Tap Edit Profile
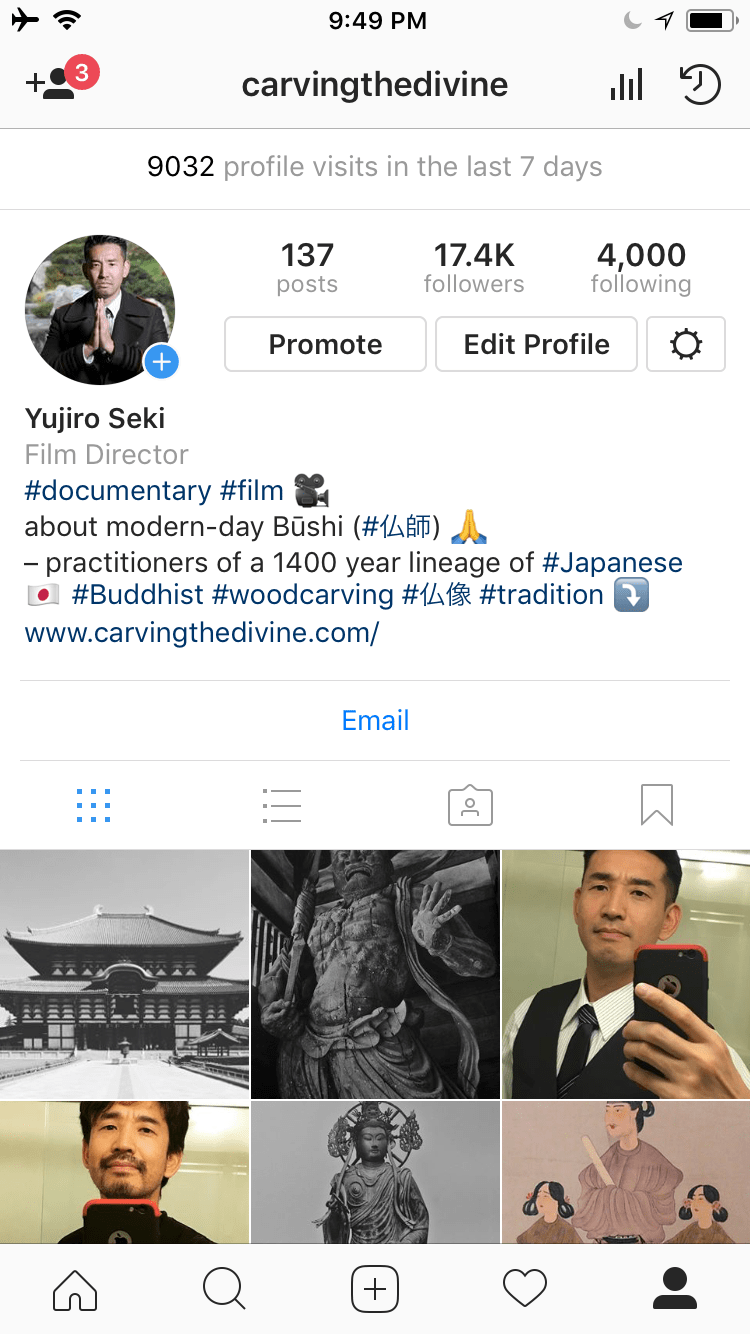This screenshot has height=1334, width=750. pyautogui.click(x=536, y=344)
